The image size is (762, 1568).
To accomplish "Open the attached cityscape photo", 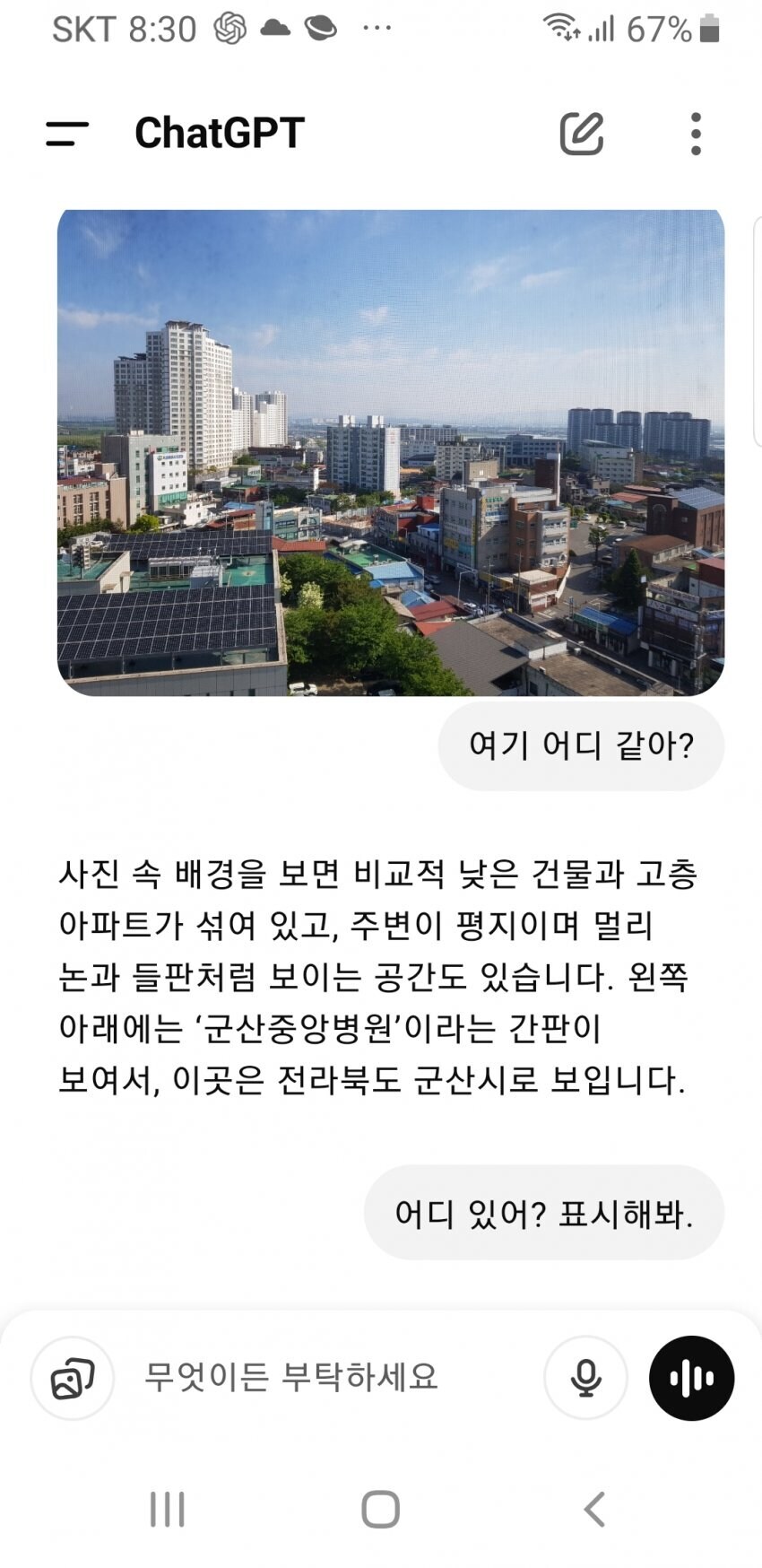I will point(390,452).
